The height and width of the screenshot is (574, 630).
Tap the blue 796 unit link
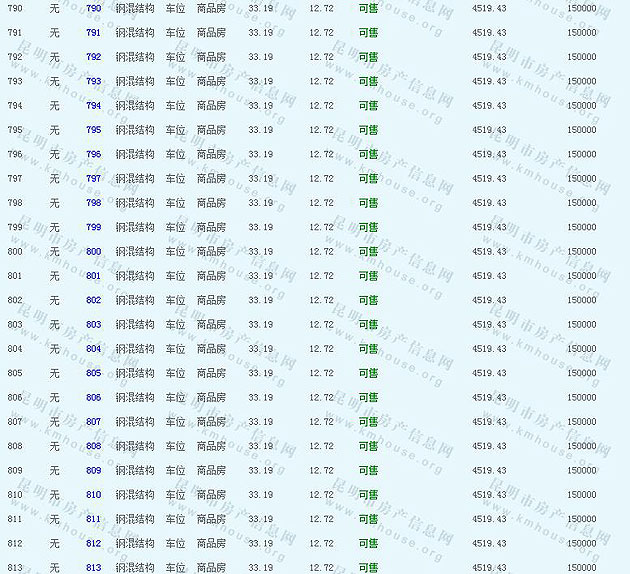pyautogui.click(x=94, y=154)
